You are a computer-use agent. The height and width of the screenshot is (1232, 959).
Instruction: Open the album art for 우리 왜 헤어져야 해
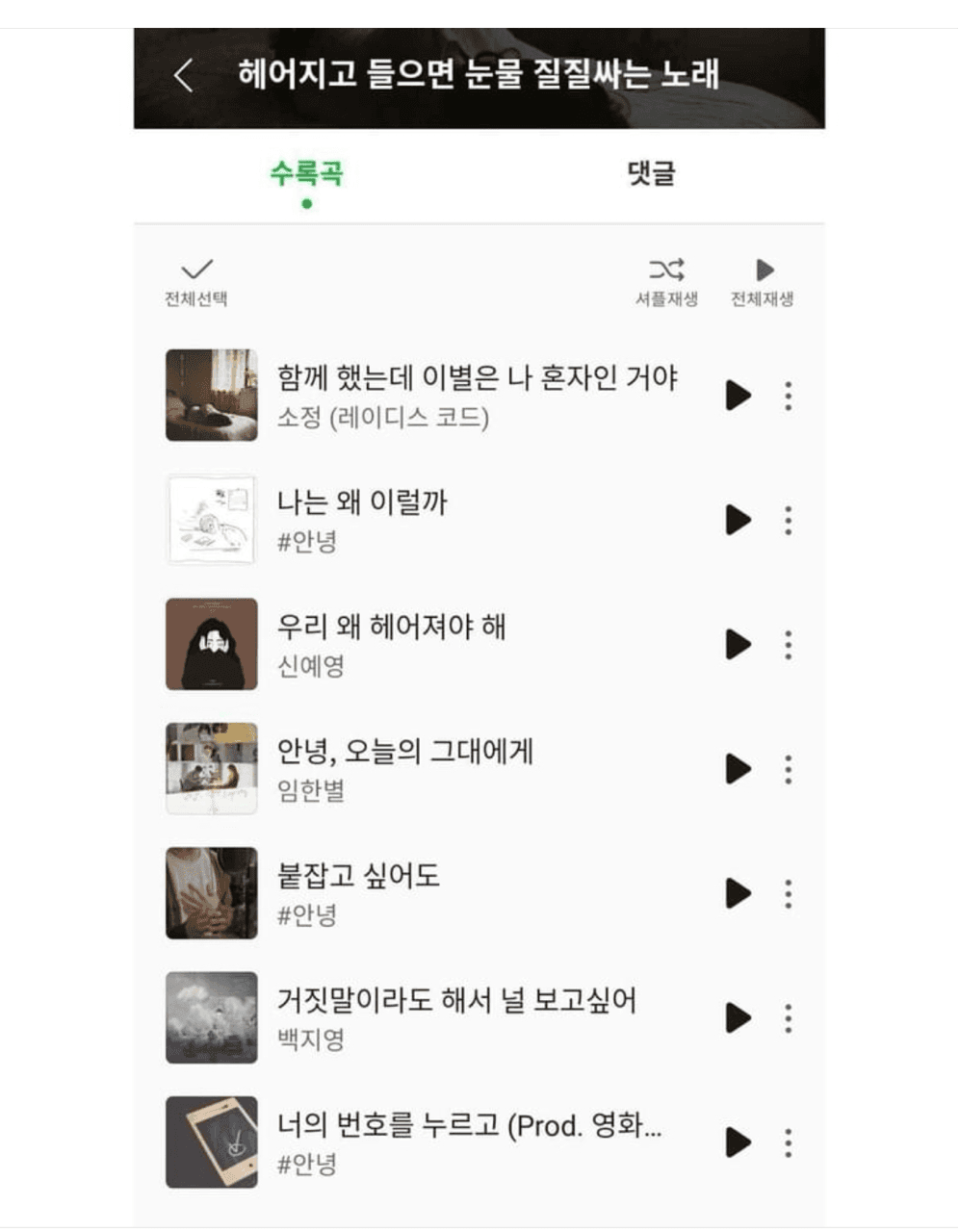click(211, 645)
